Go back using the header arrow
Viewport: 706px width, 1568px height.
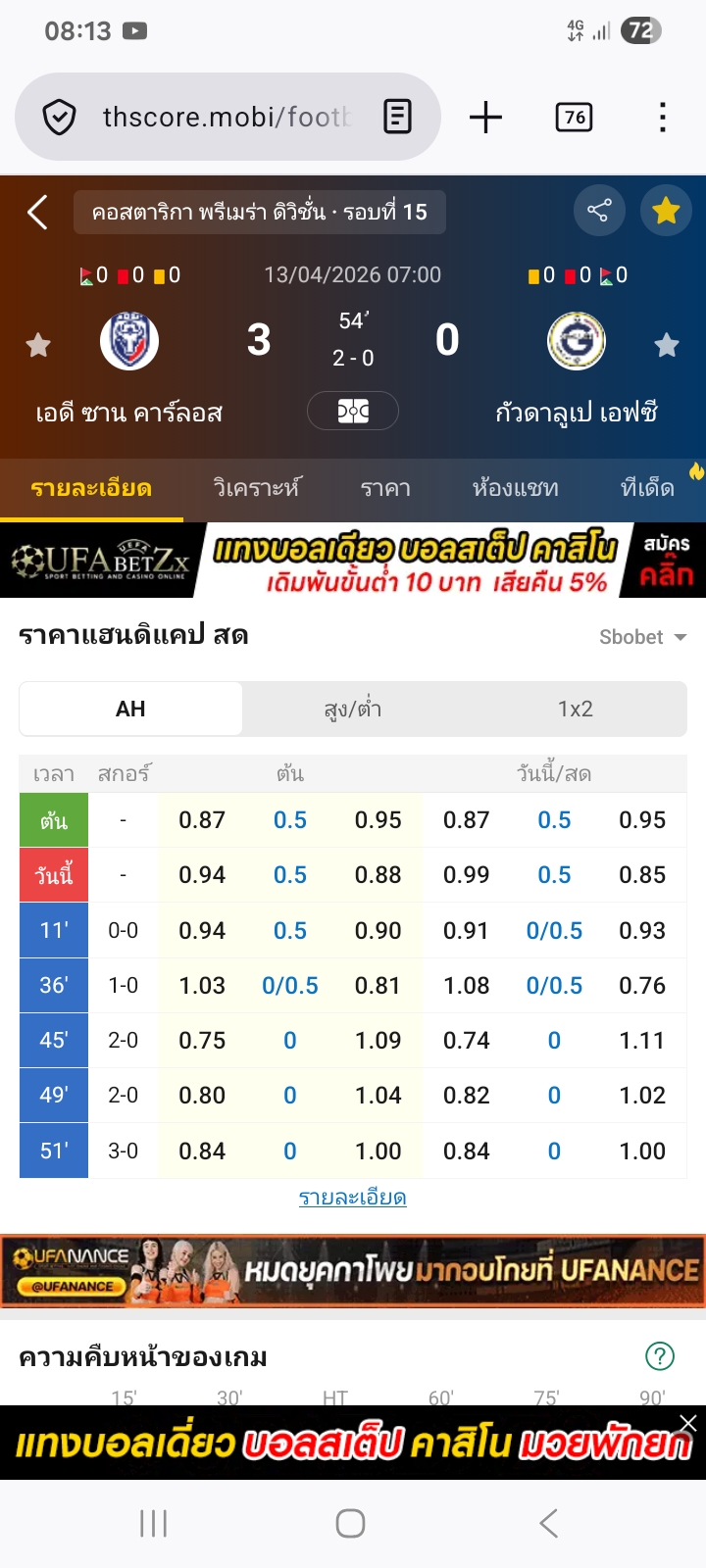pos(37,212)
